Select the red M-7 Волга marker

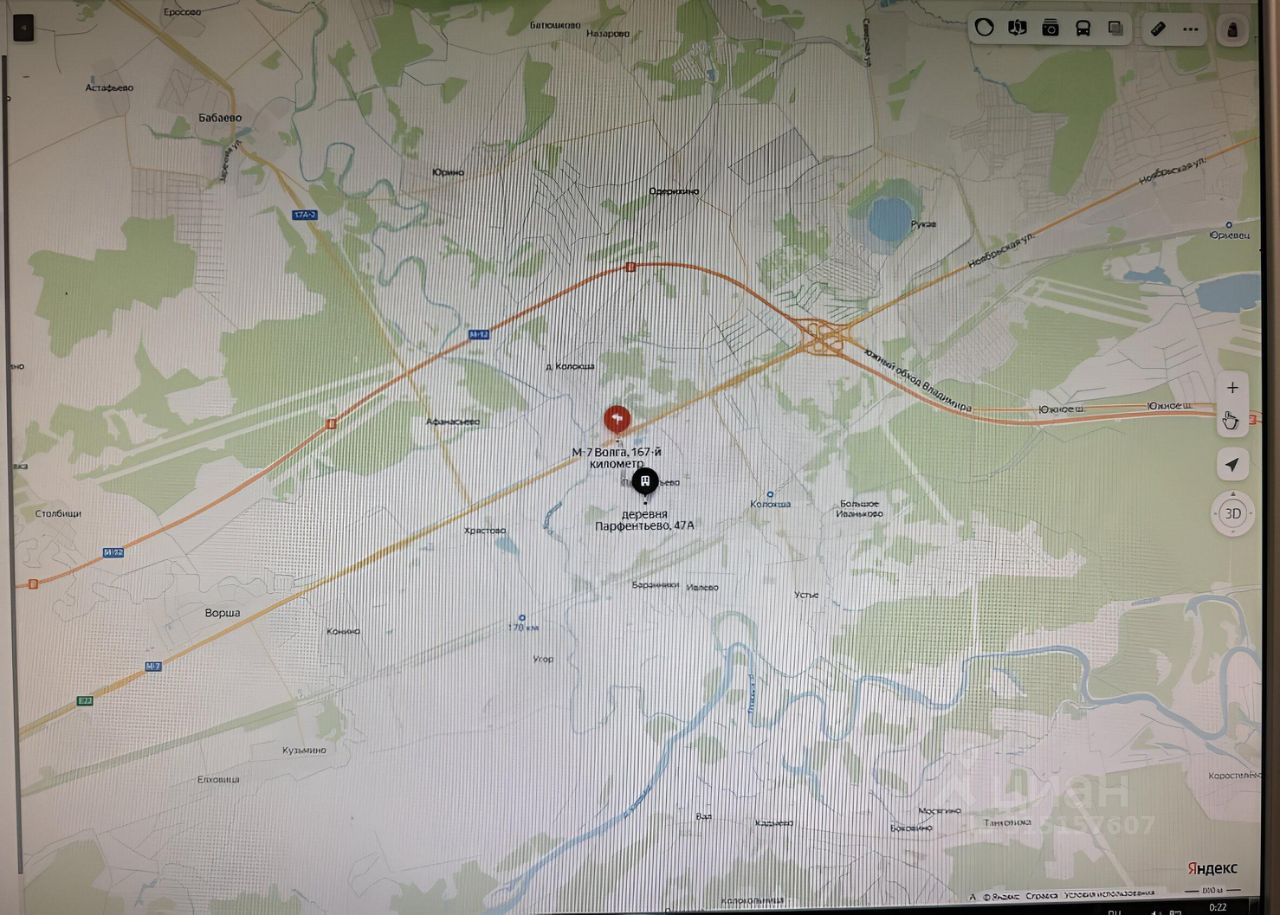click(617, 418)
